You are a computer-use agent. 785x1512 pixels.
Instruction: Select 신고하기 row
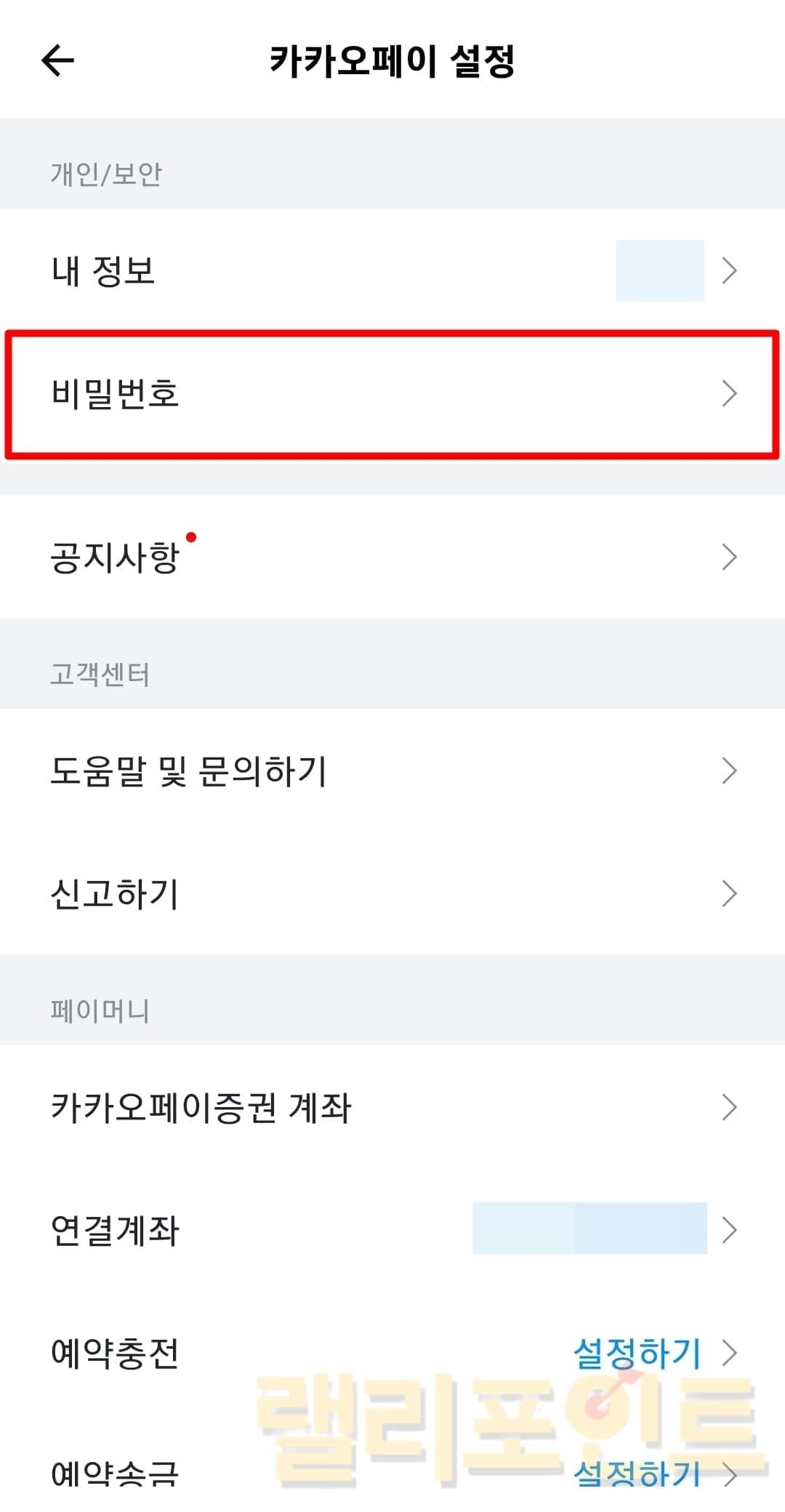click(392, 893)
